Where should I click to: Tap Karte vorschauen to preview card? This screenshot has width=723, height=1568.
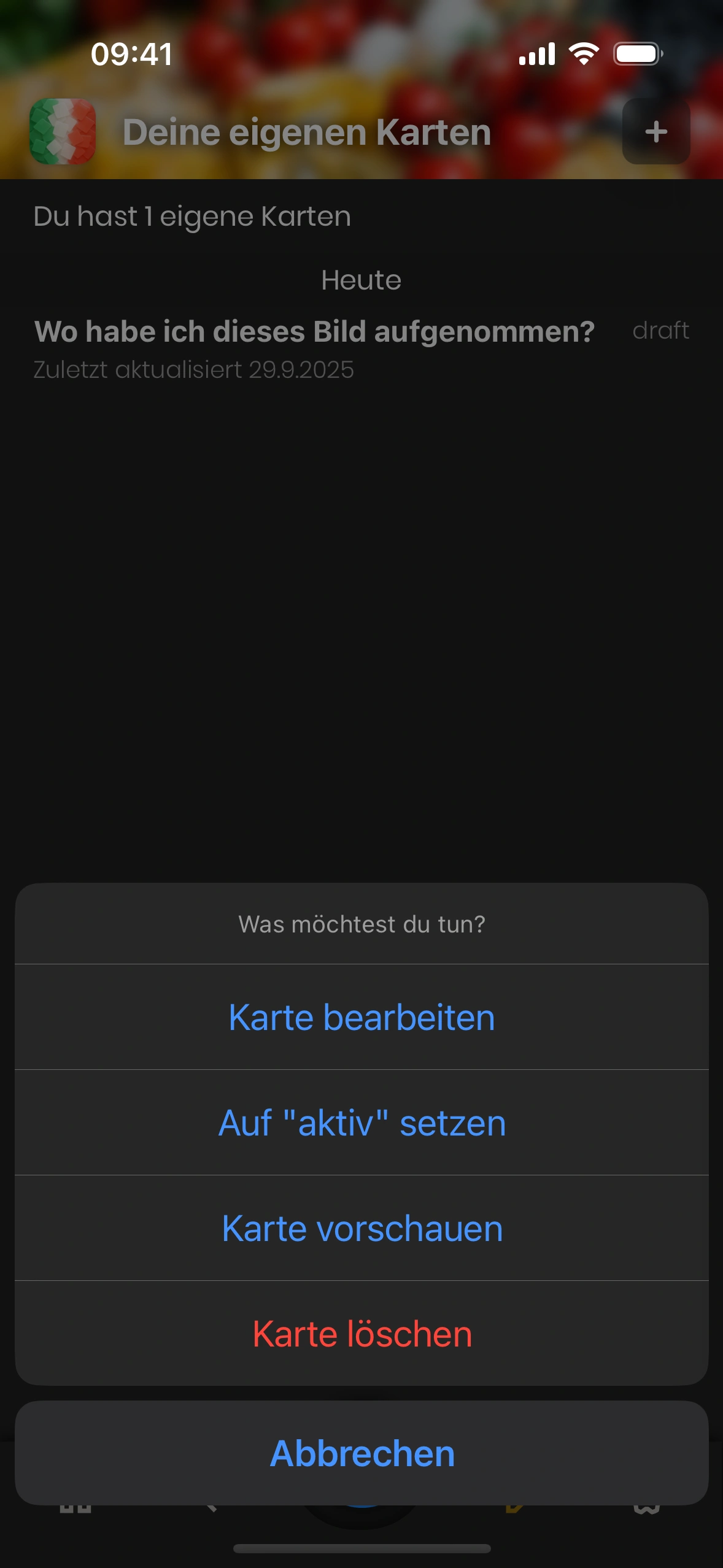[361, 1229]
